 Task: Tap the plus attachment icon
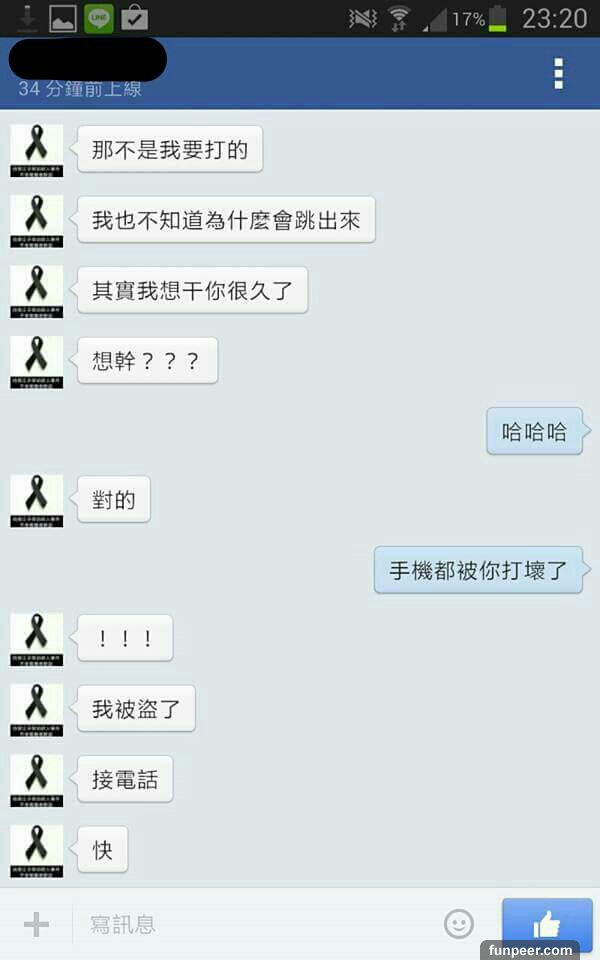click(36, 924)
